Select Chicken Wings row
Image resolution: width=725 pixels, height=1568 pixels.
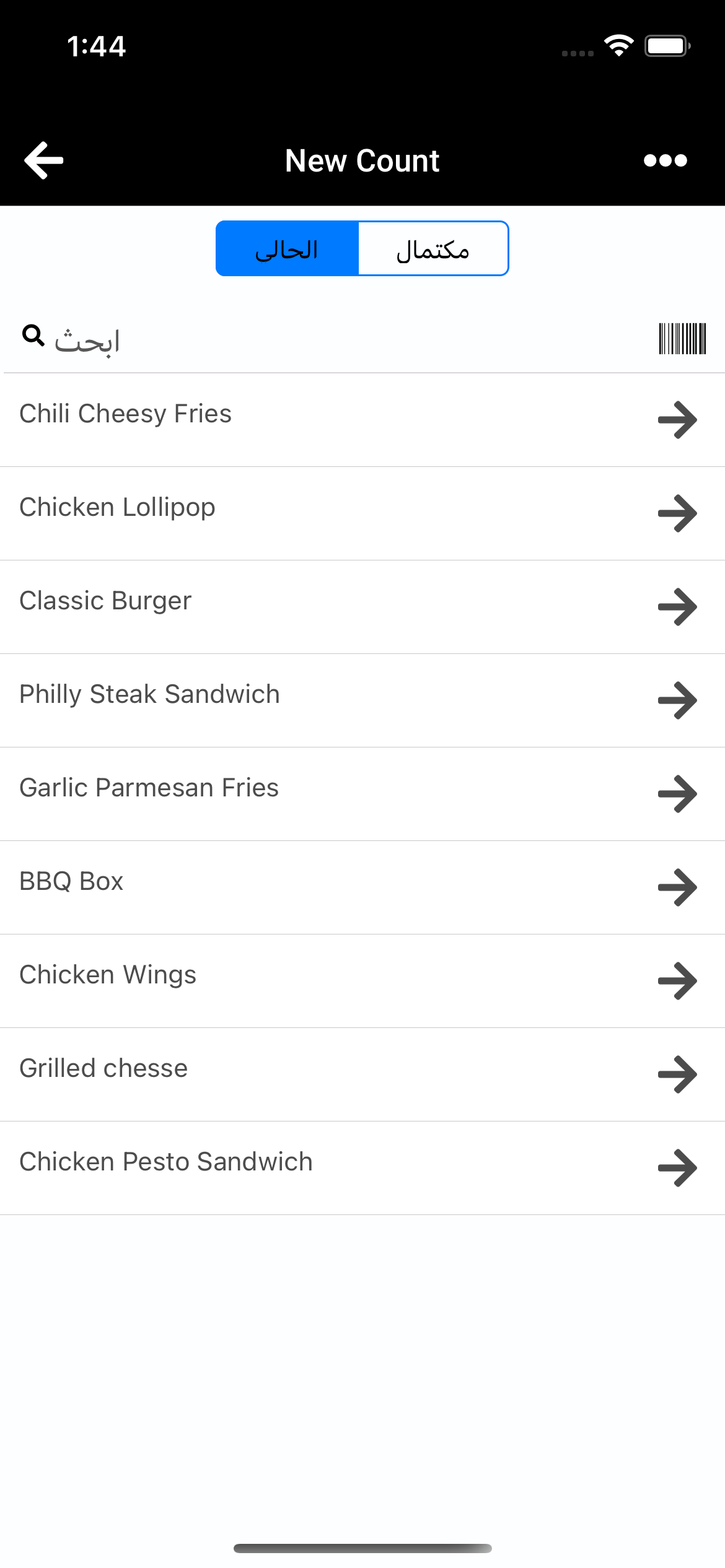[x=362, y=981]
